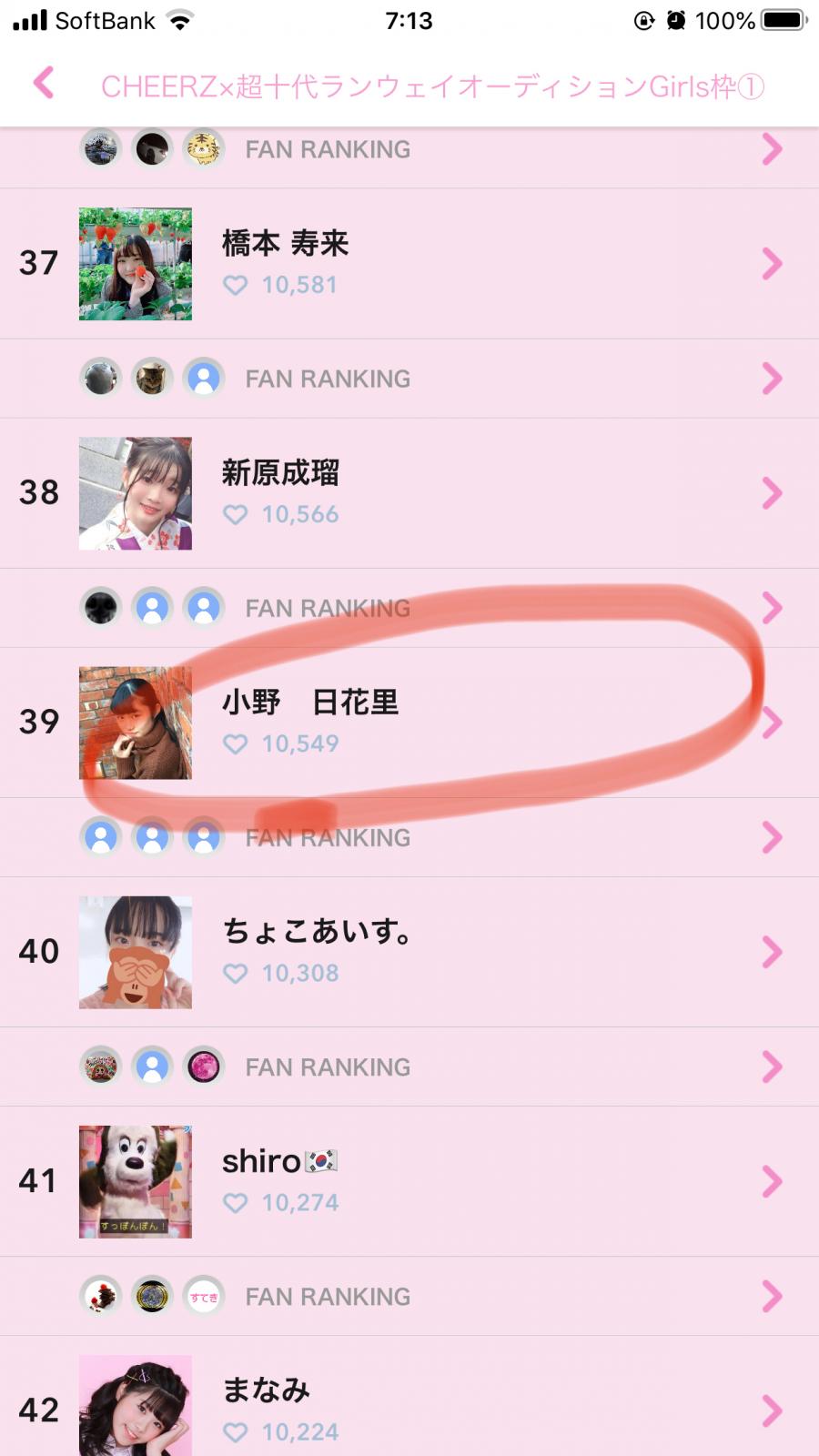
Task: Open the FAN RANKING below 新原成瑠
Action: (409, 608)
